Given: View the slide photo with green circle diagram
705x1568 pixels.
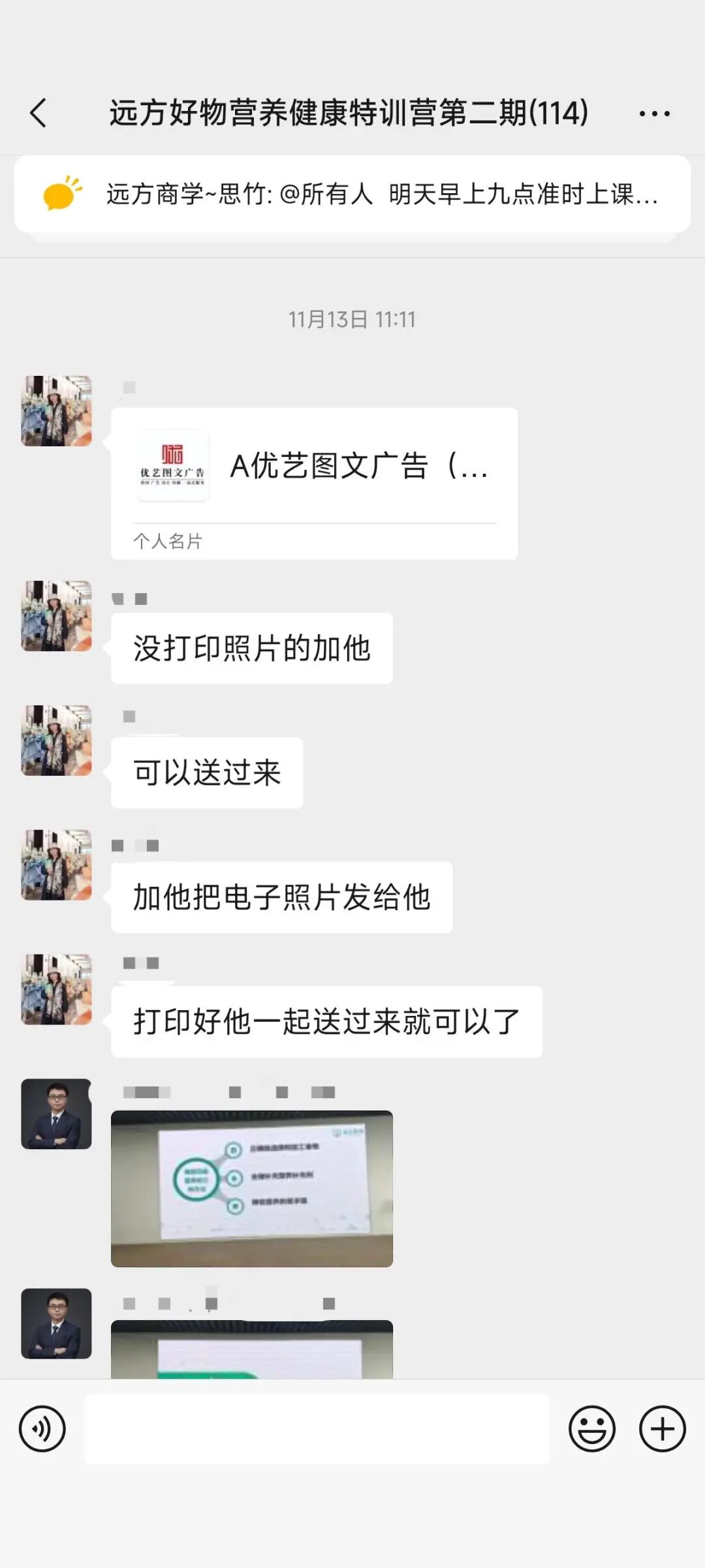Looking at the screenshot, I should point(252,1188).
